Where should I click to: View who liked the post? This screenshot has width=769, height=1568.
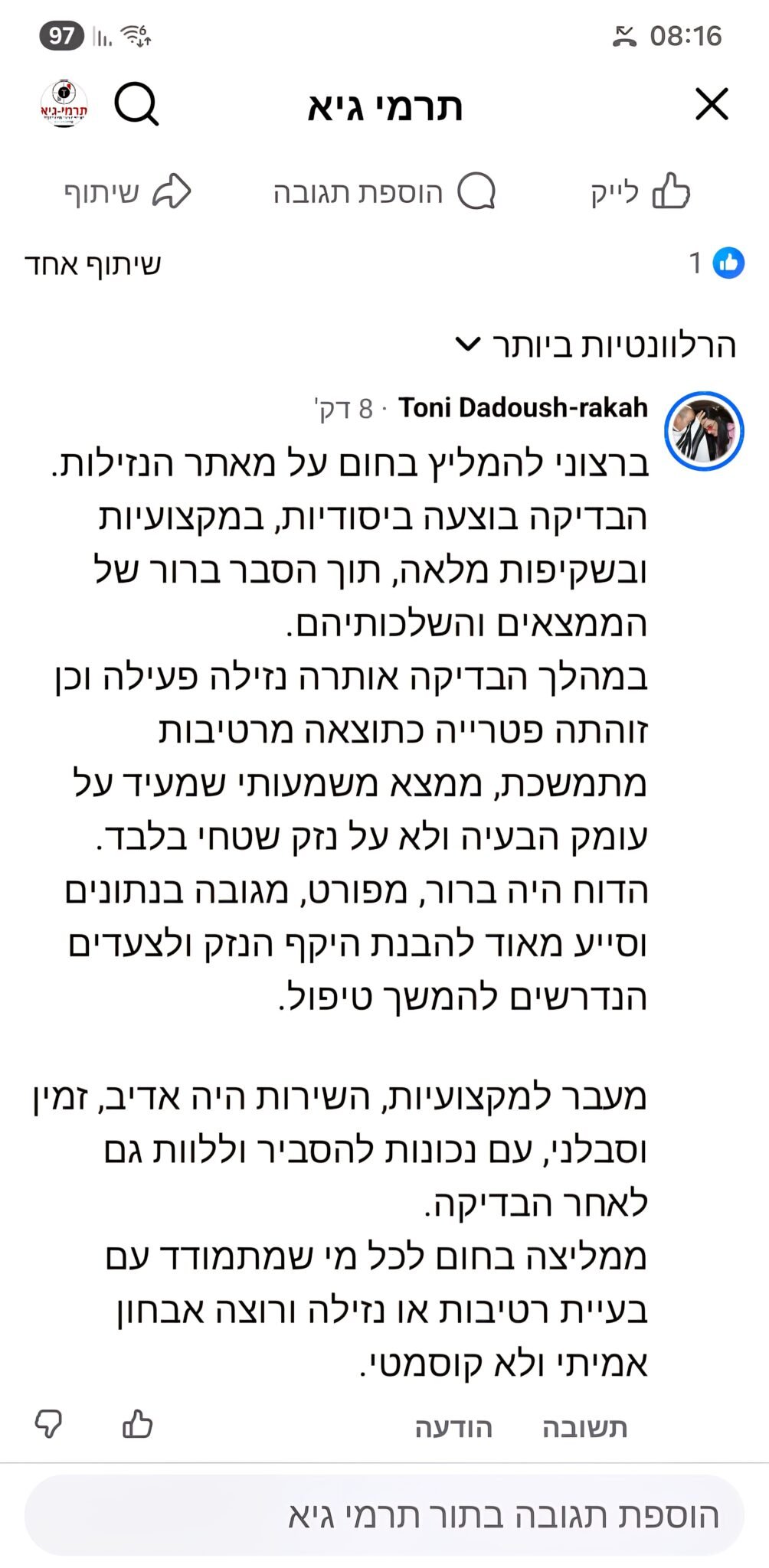[x=717, y=263]
